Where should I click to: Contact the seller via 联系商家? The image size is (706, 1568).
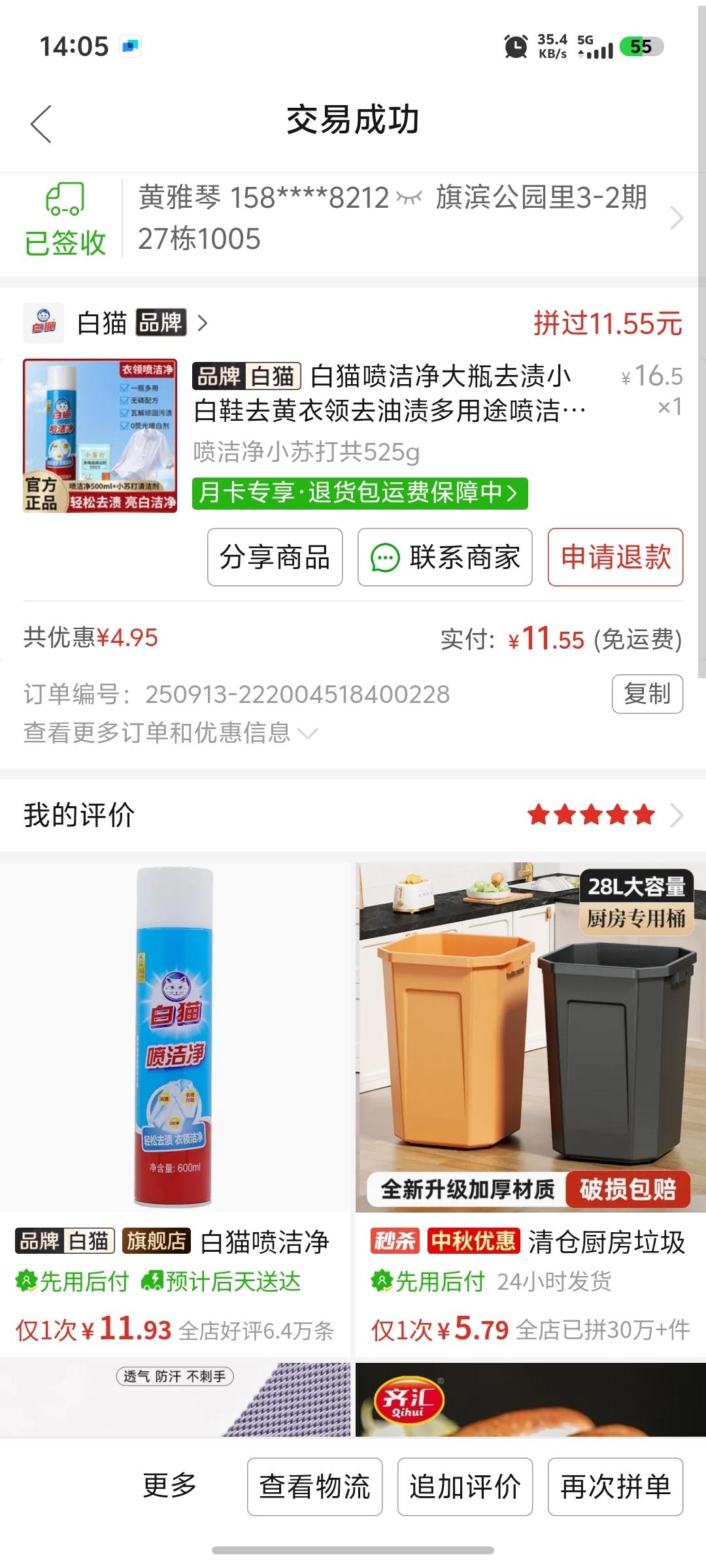[x=445, y=557]
